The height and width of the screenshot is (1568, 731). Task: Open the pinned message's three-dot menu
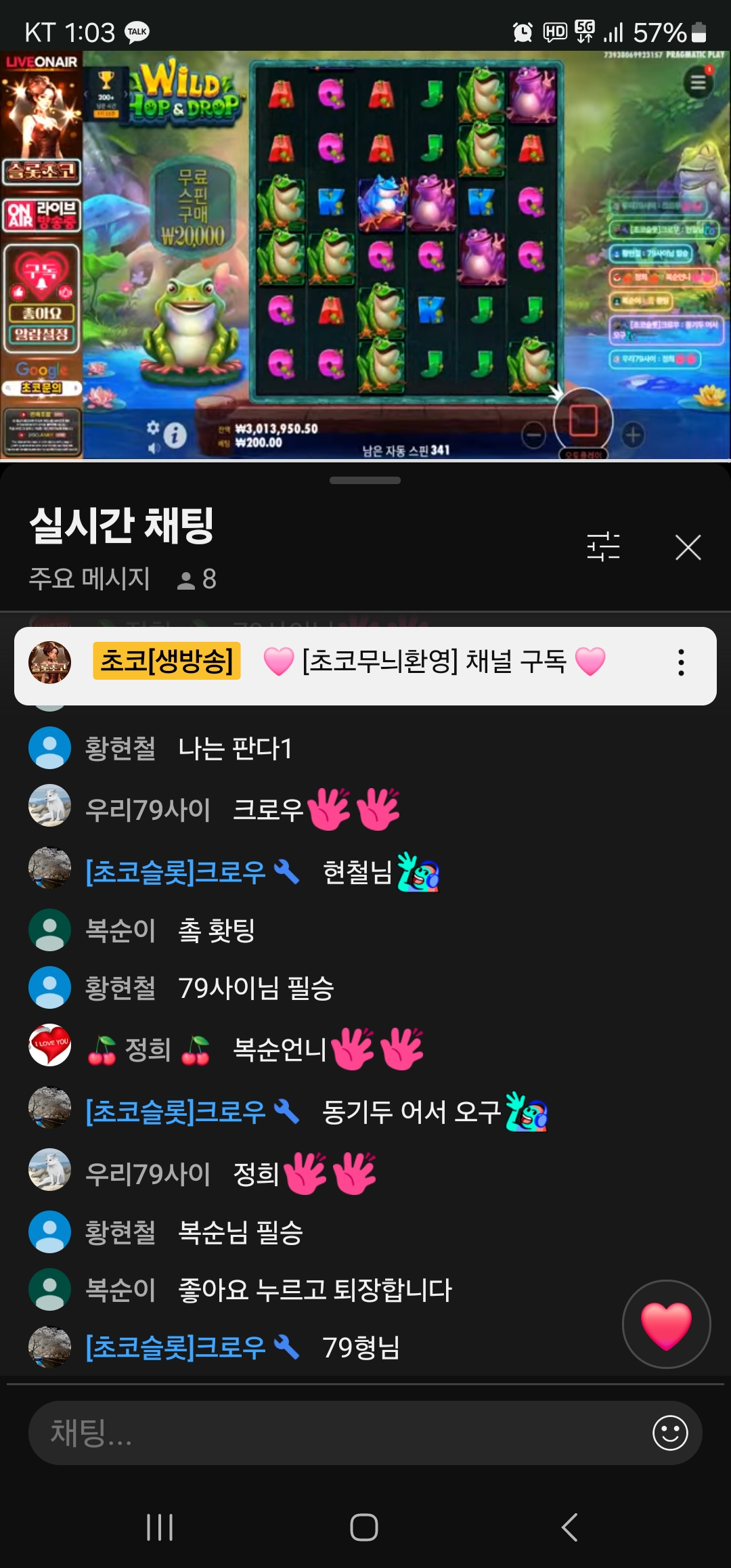coord(681,663)
